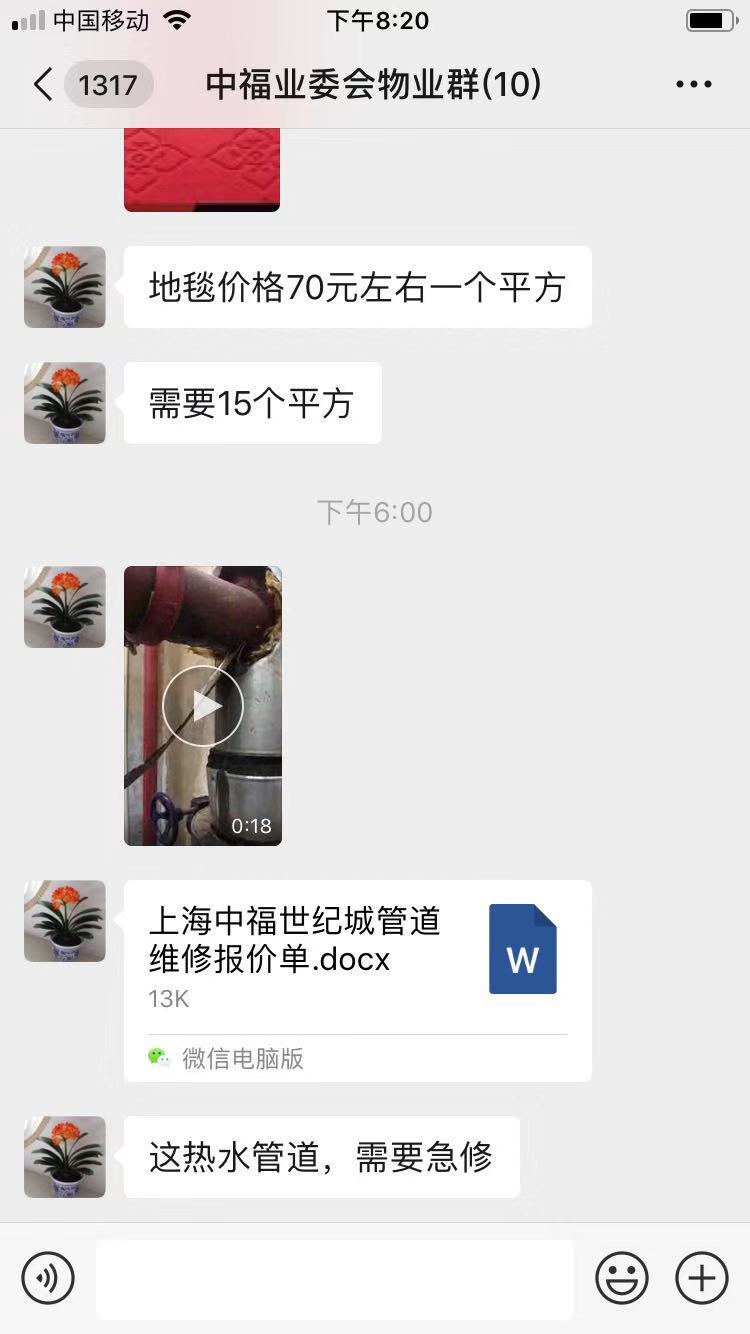Image resolution: width=750 pixels, height=1334 pixels.
Task: Open the 上海中福世纪城管道维修报价单.docx file
Action: click(x=357, y=960)
